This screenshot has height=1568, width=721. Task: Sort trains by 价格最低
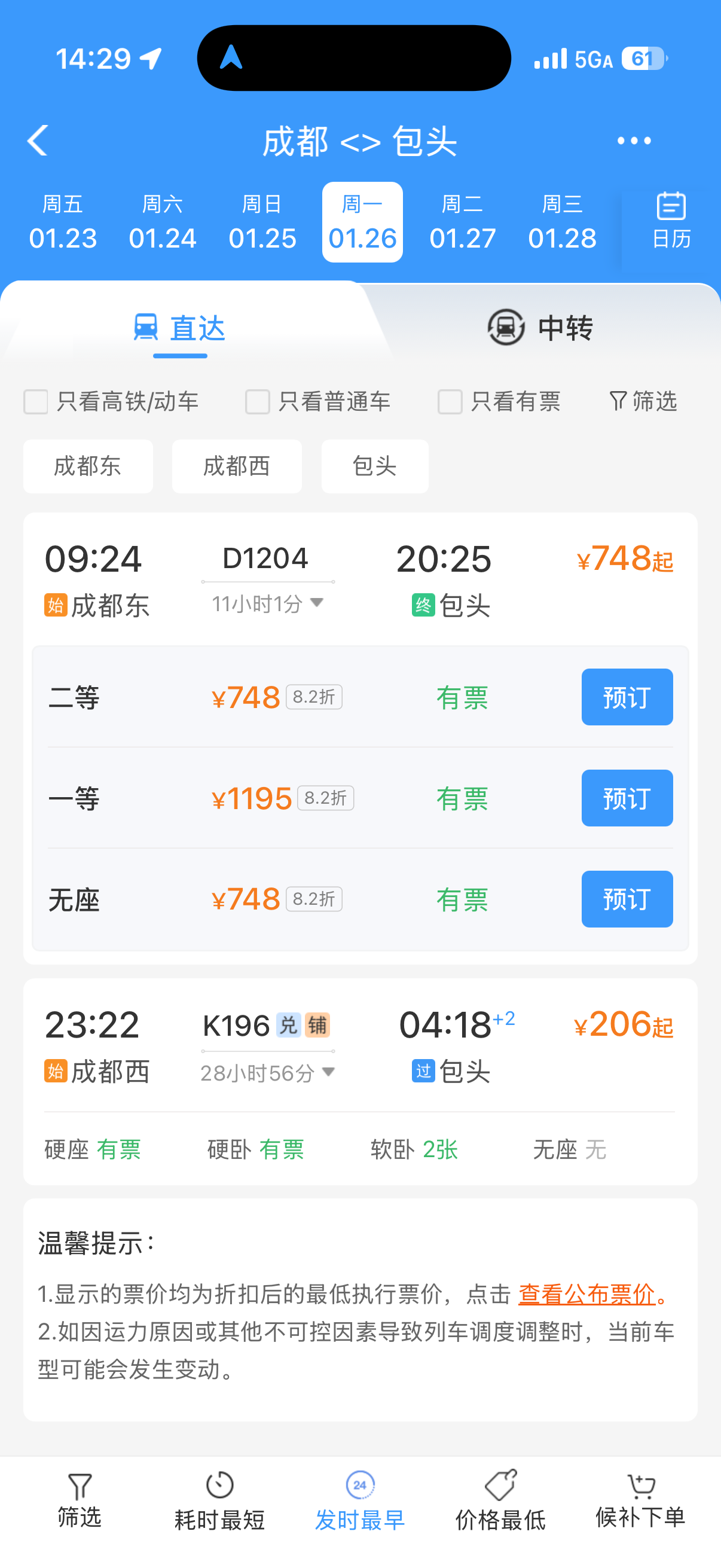click(500, 1500)
